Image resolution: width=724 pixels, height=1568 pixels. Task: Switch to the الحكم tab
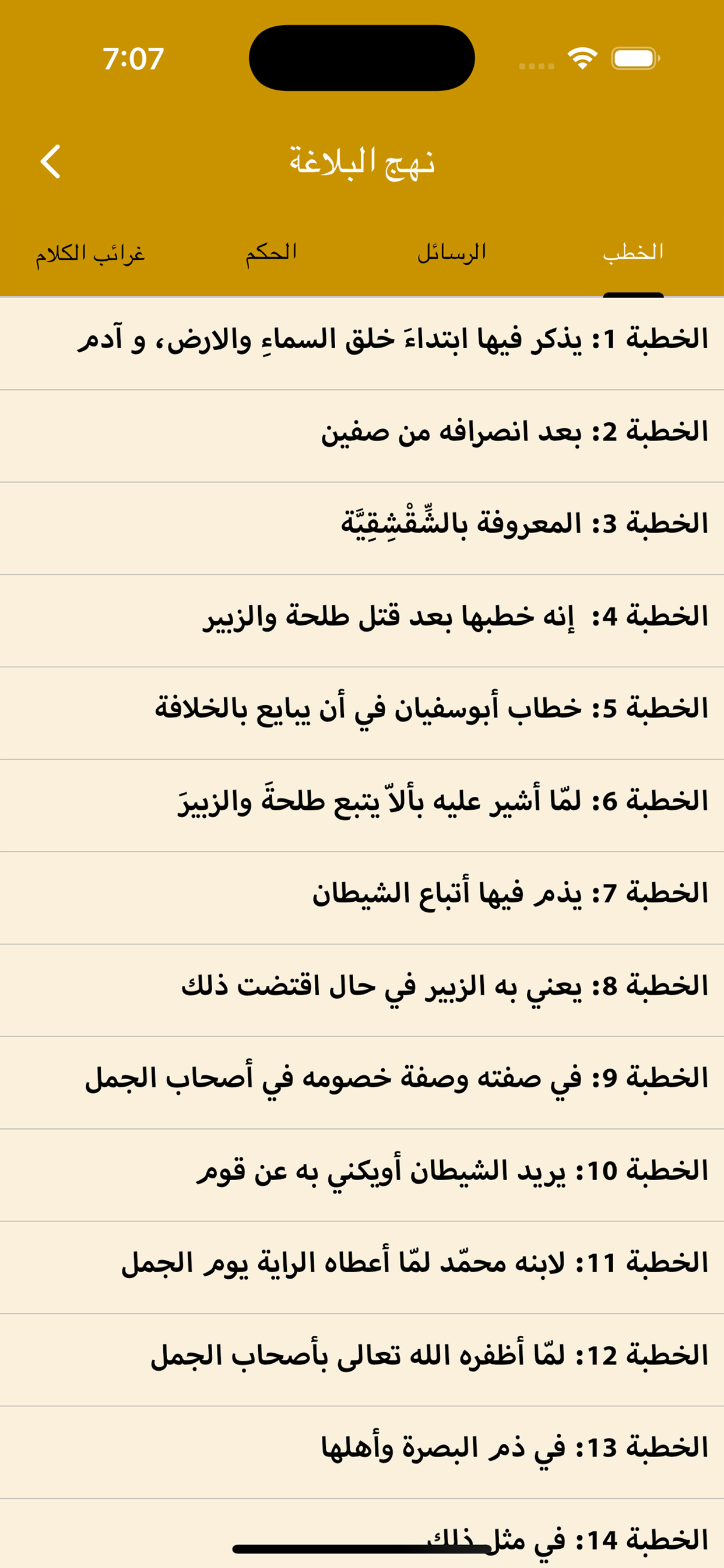point(270,252)
